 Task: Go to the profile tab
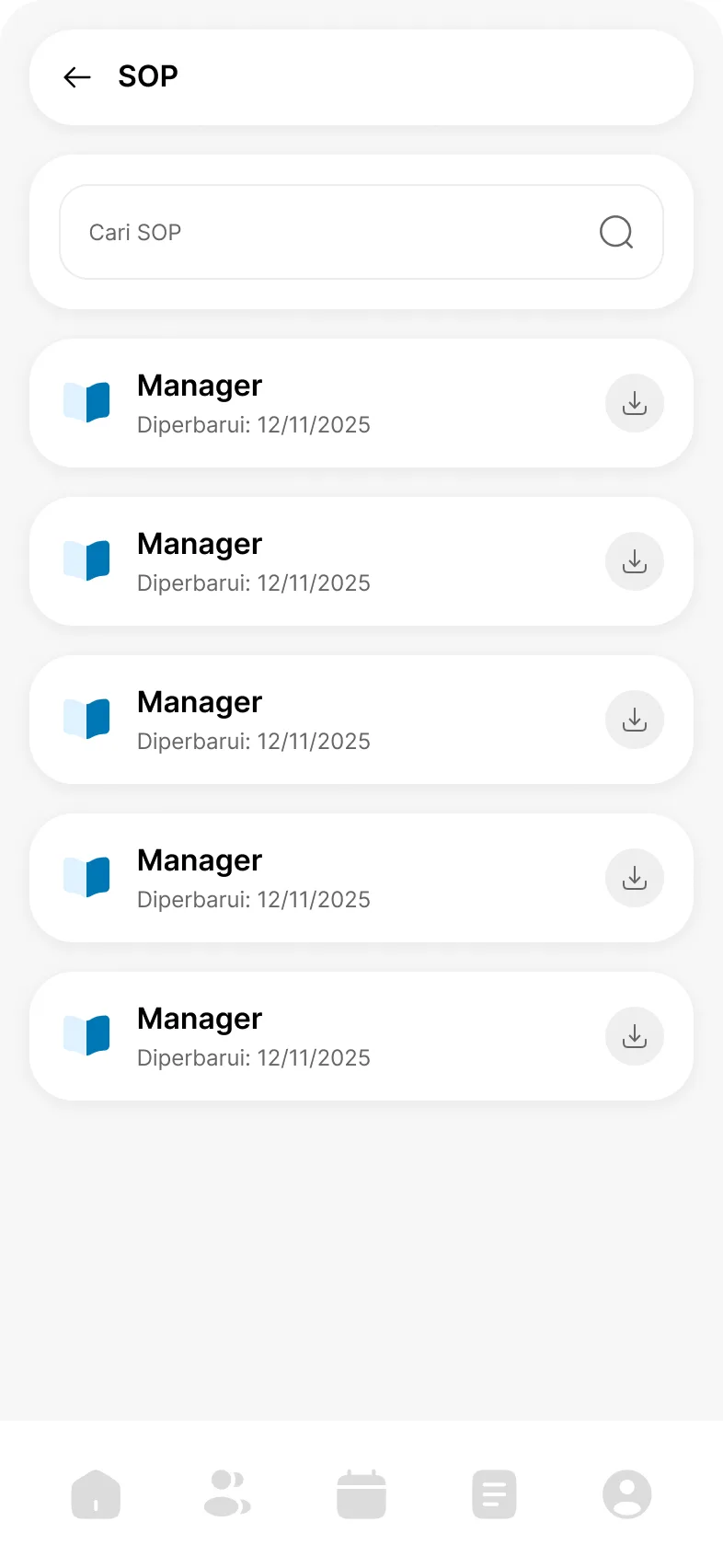click(x=627, y=1493)
